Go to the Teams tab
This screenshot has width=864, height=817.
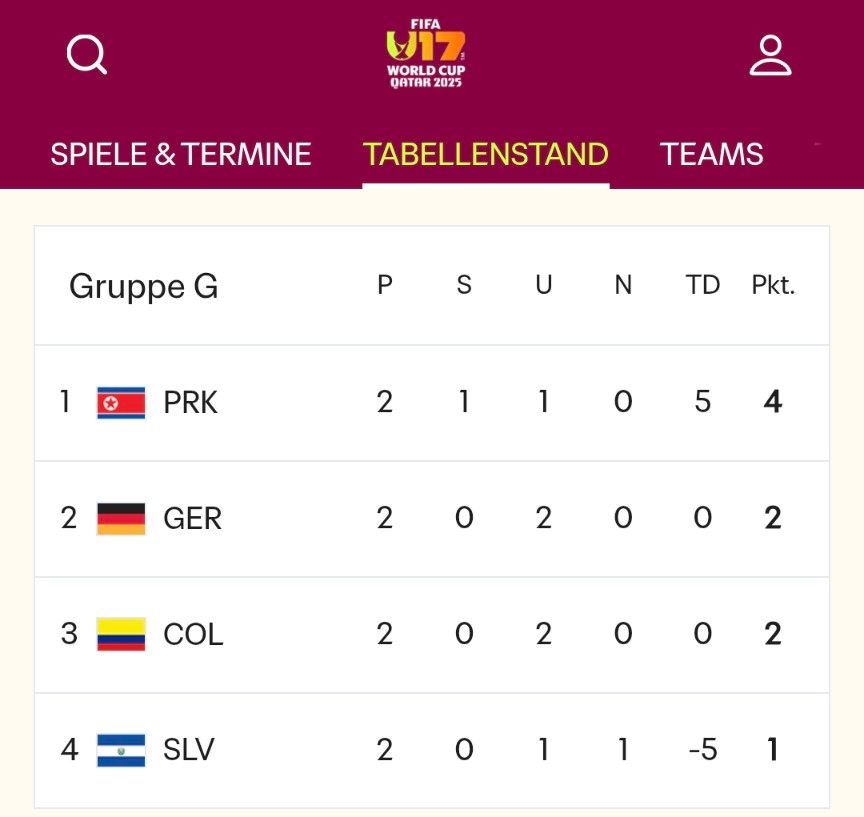(x=711, y=154)
